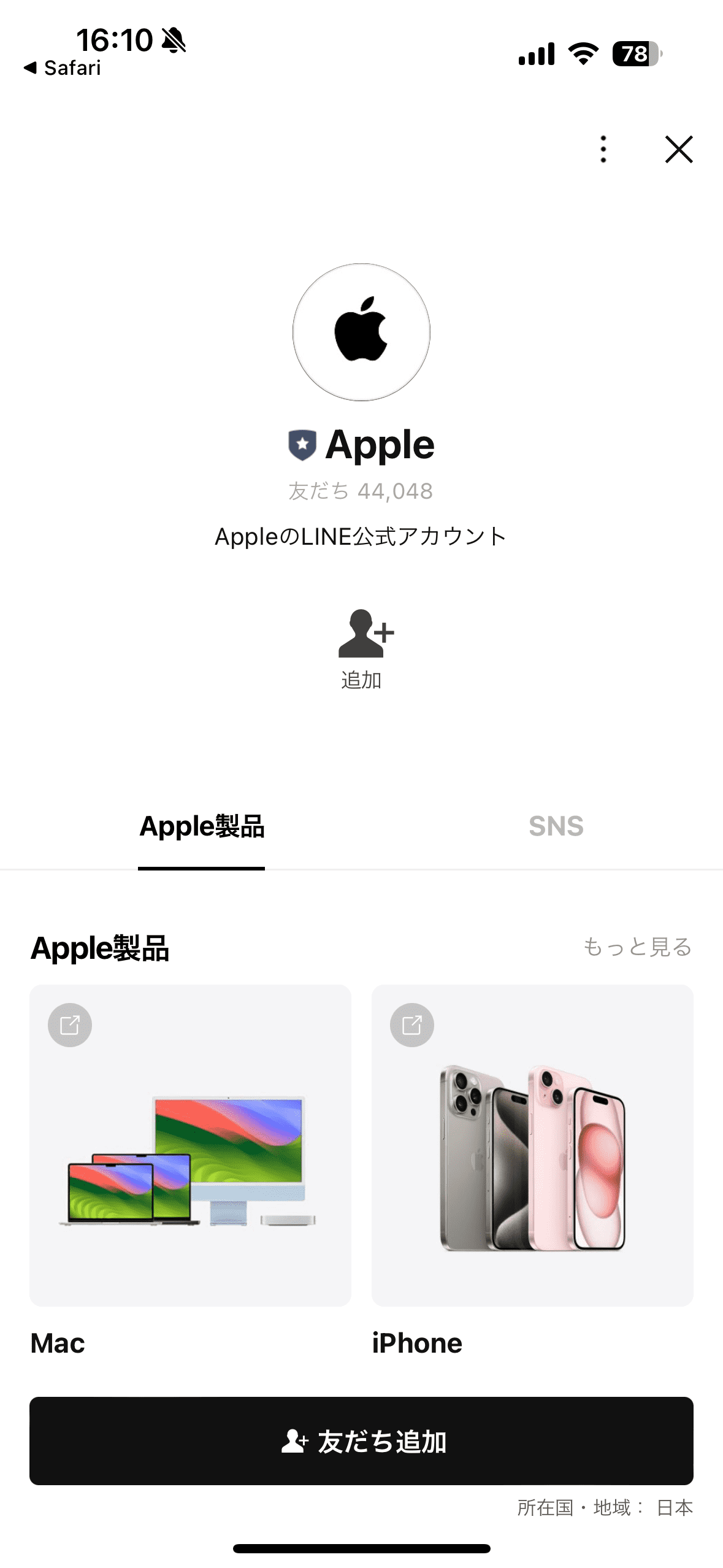Click the verified badge next to Apple
Viewport: 723px width, 1568px height.
pyautogui.click(x=303, y=444)
